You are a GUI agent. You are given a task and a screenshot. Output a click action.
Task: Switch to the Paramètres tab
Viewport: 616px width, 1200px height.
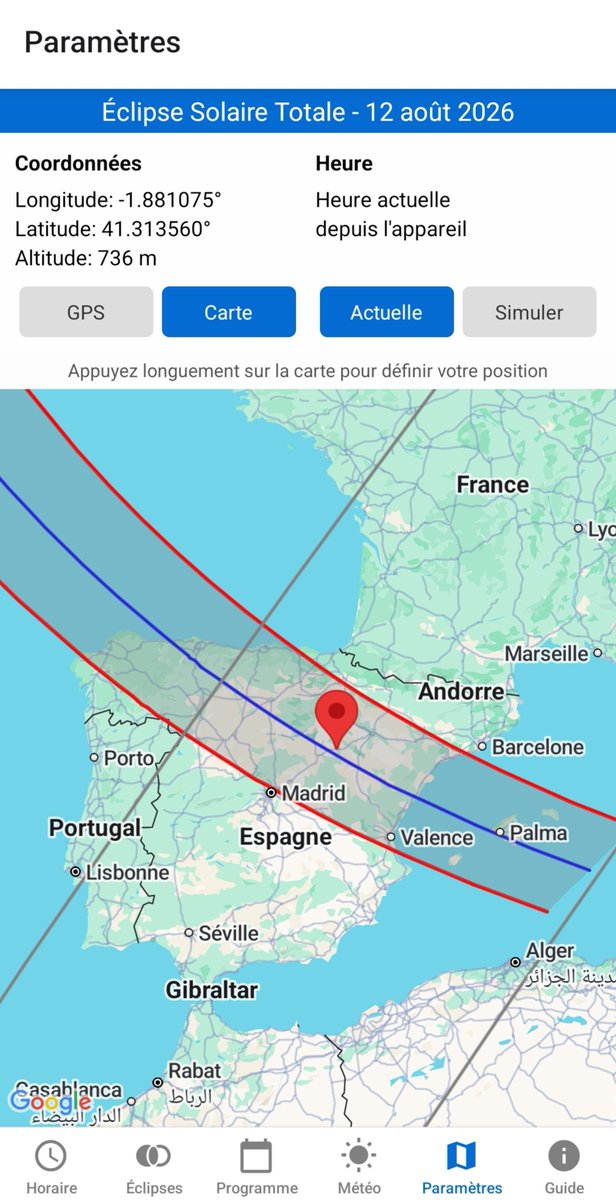(462, 1166)
